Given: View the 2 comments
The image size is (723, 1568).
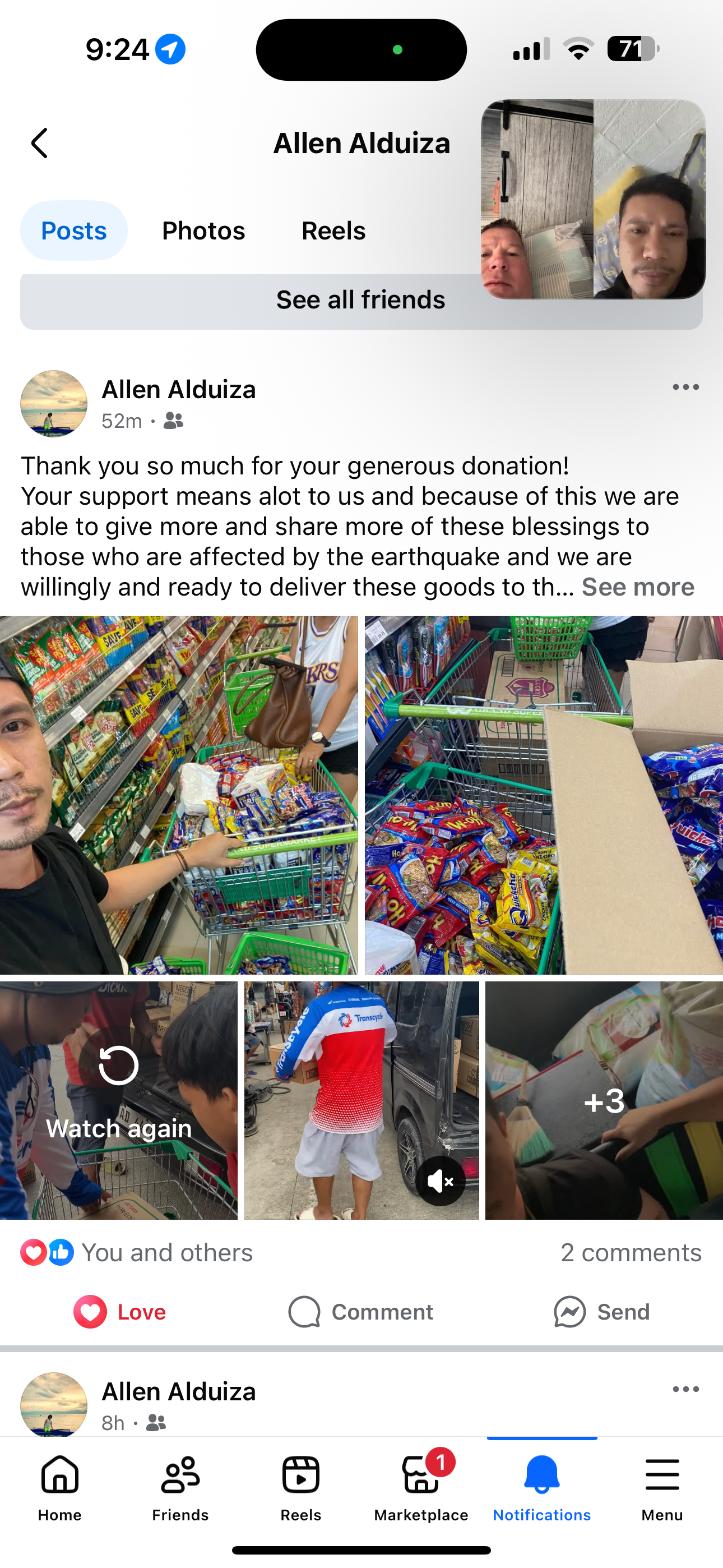Looking at the screenshot, I should click(x=631, y=1253).
